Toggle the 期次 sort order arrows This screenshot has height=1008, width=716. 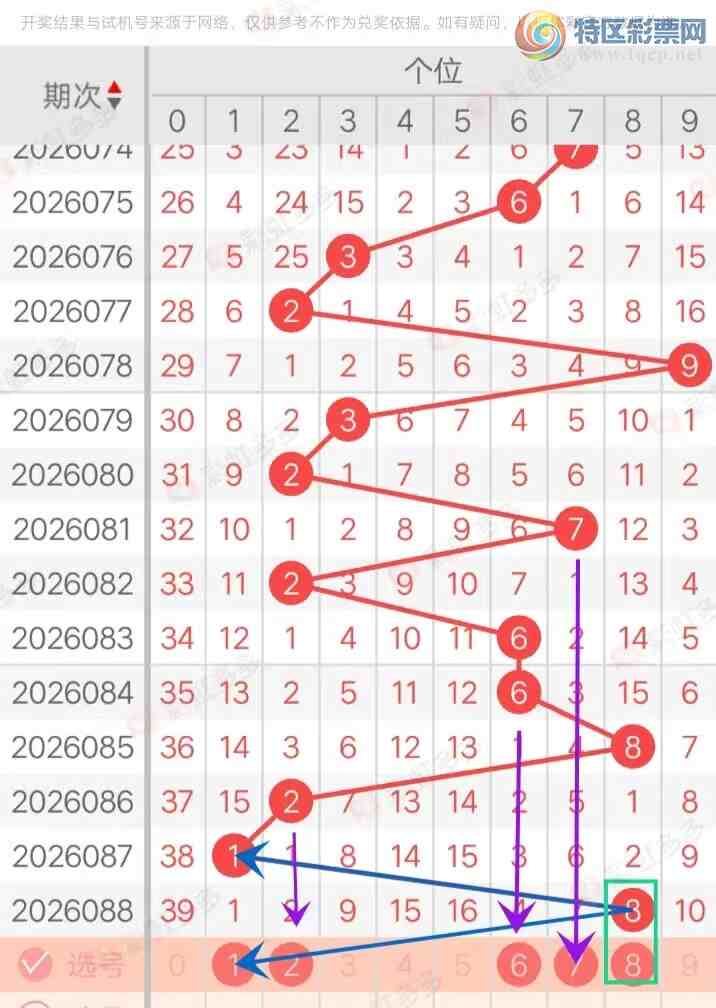(x=114, y=95)
